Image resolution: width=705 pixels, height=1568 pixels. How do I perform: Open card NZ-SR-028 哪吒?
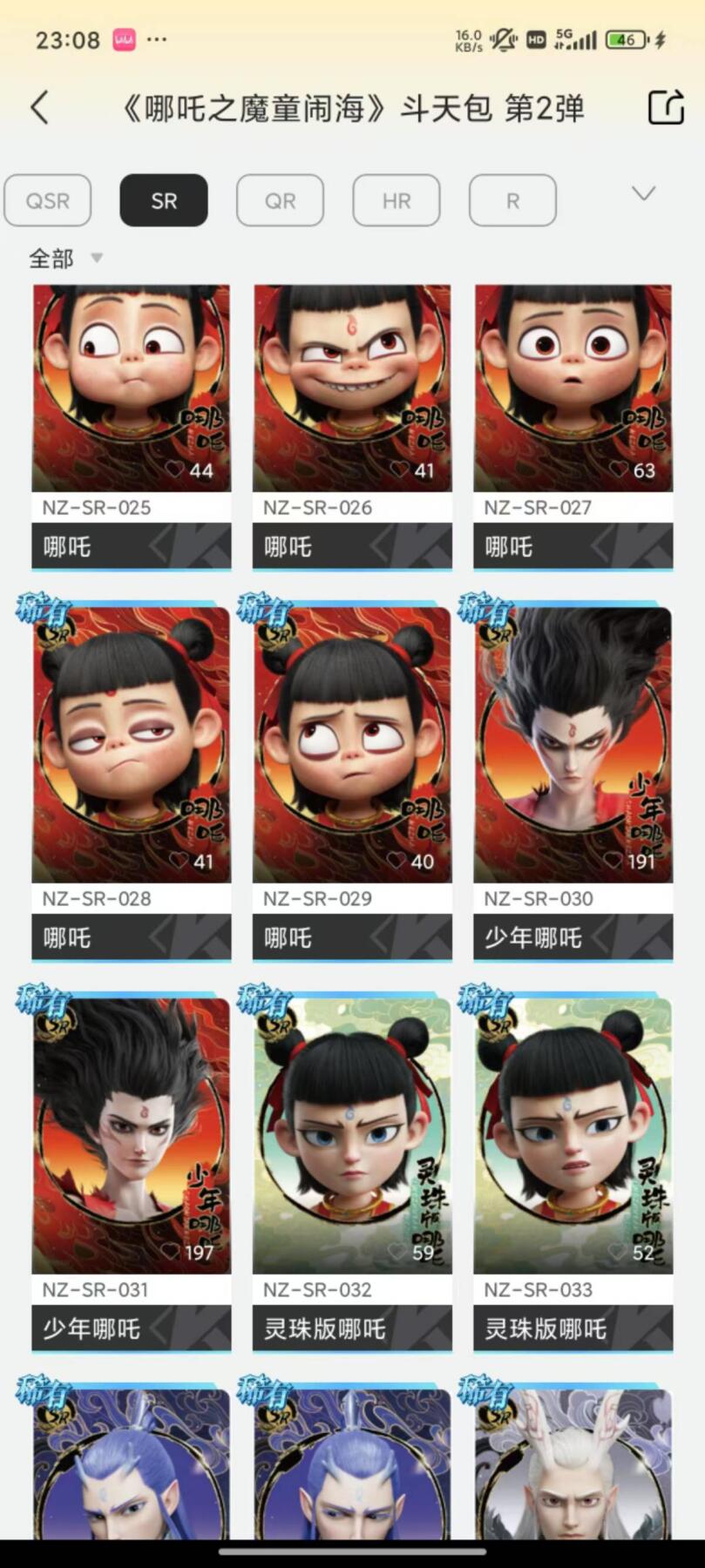132,746
